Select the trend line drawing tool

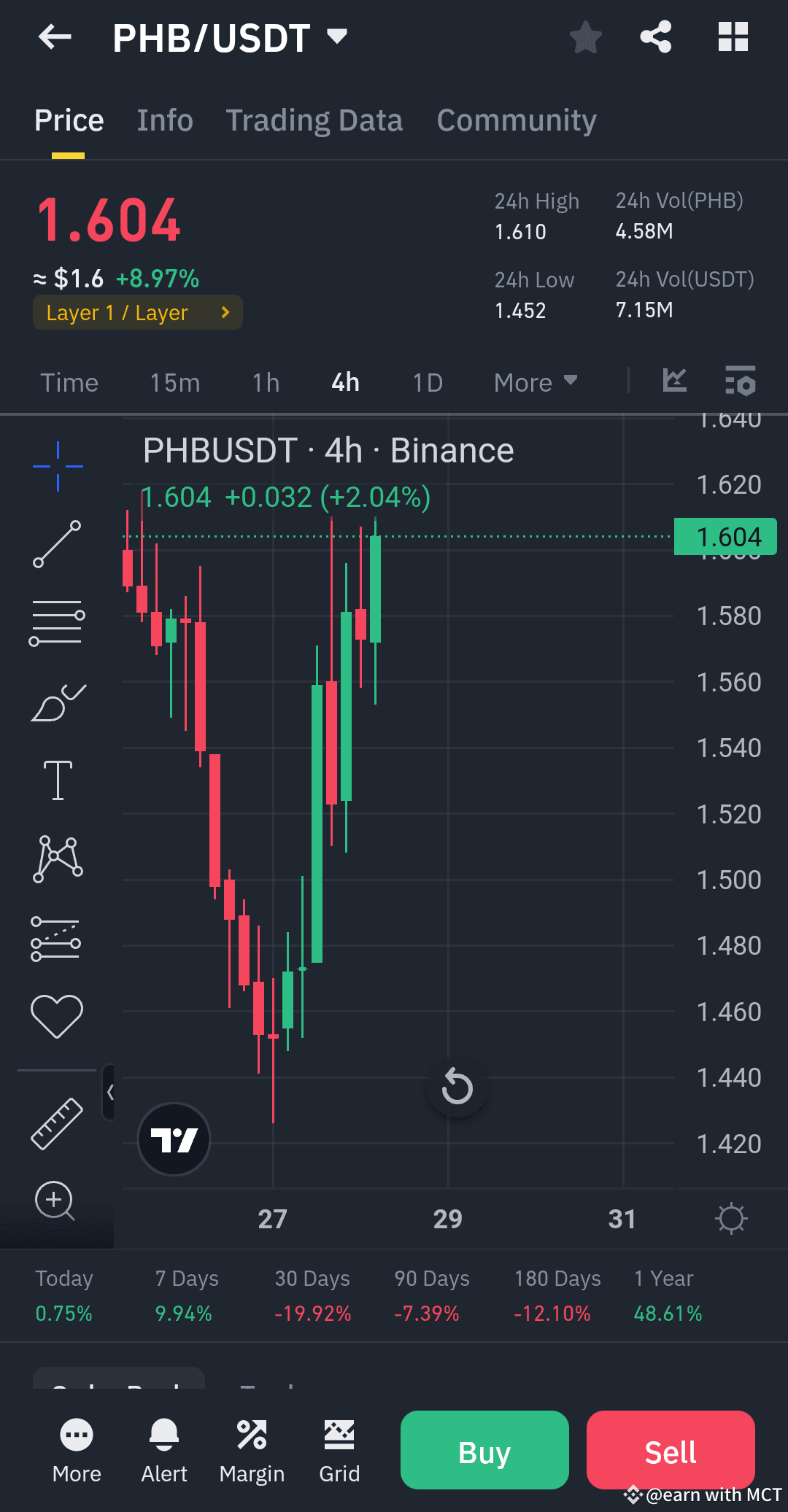[58, 543]
